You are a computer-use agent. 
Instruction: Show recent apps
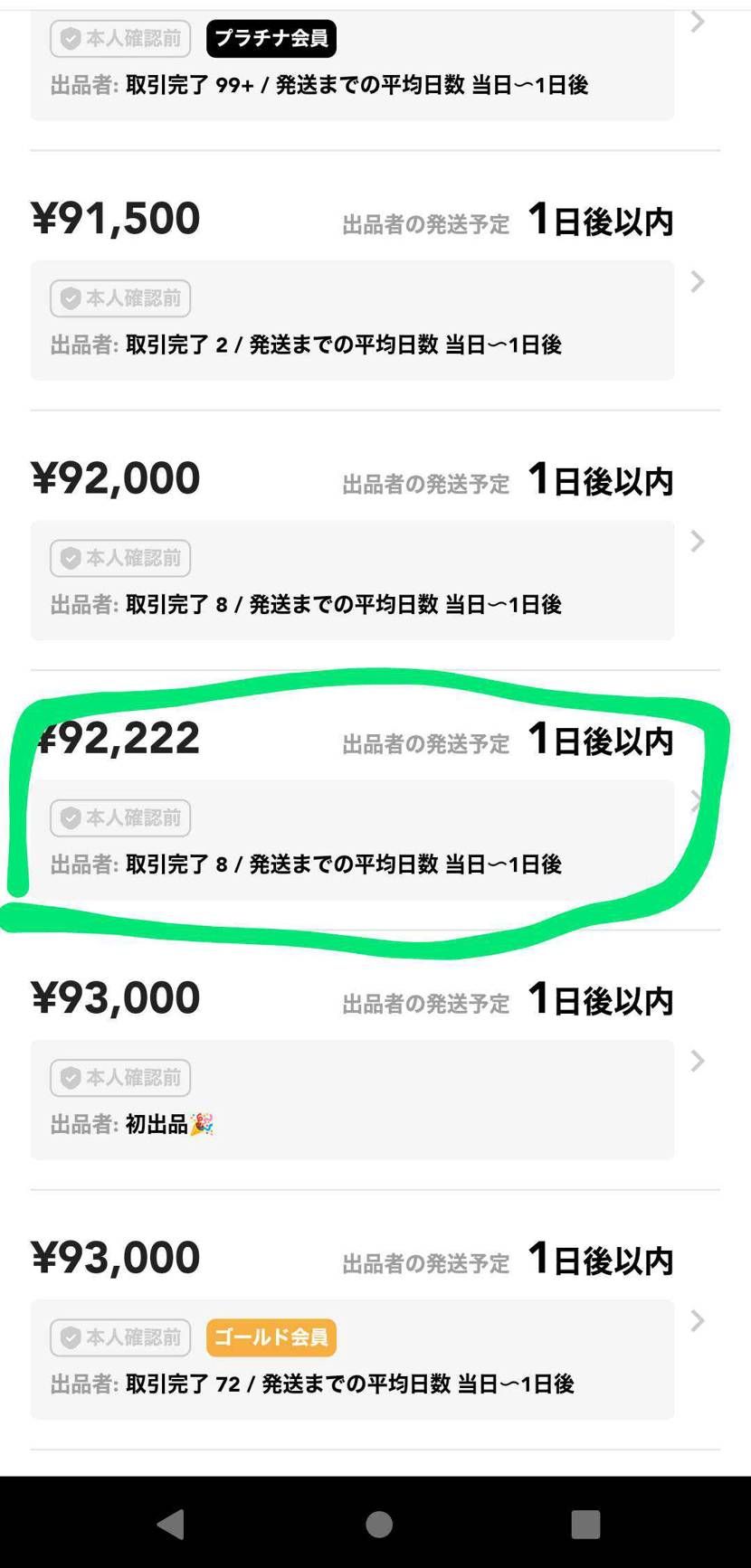[x=585, y=1524]
